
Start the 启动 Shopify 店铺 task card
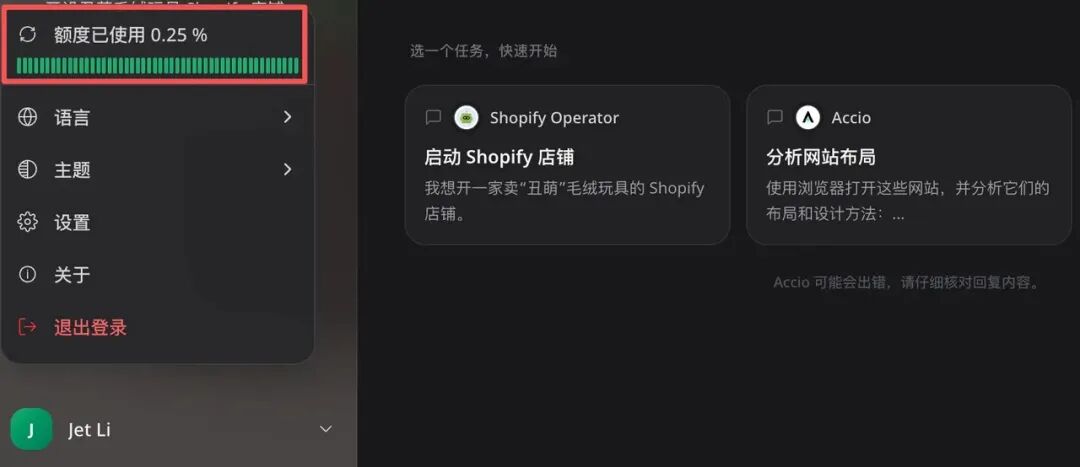[567, 165]
